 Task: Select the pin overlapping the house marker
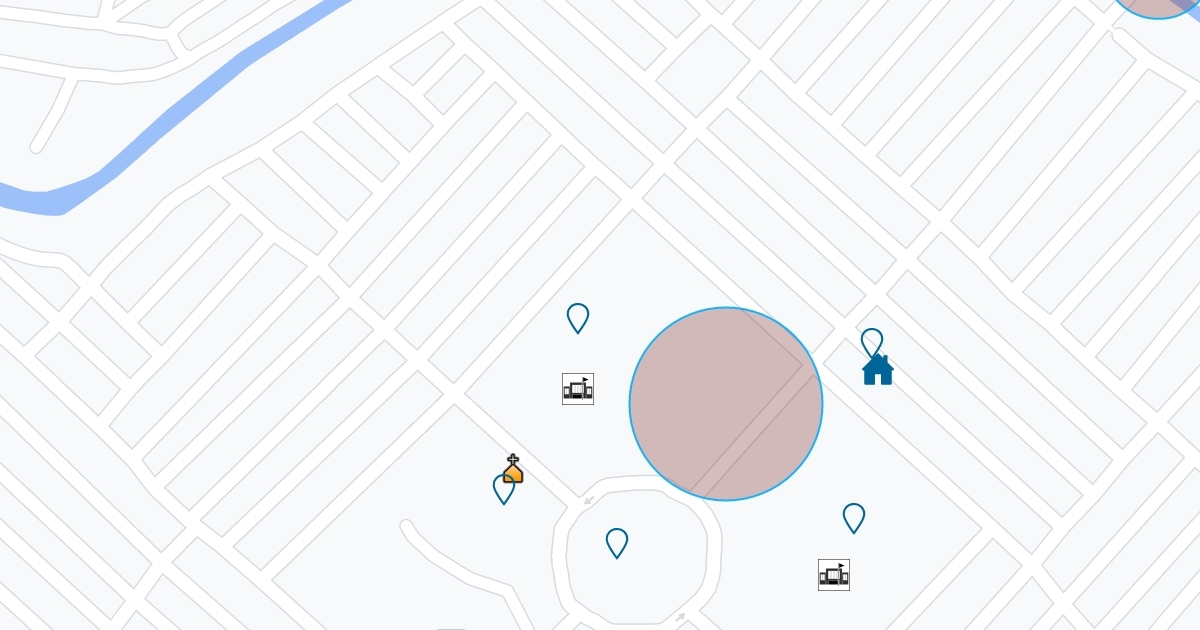pyautogui.click(x=872, y=340)
